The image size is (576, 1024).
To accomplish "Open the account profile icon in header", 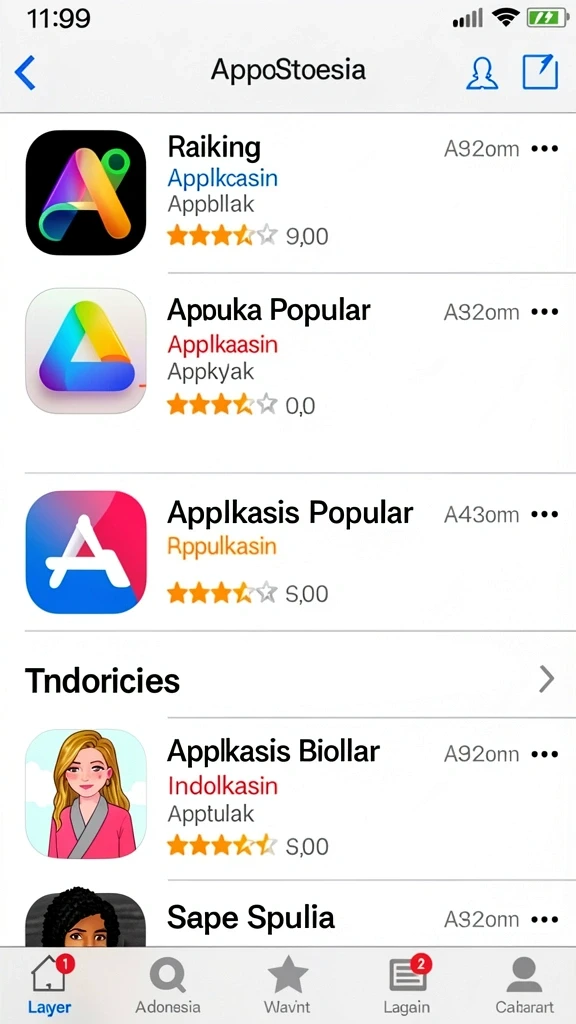I will [482, 72].
